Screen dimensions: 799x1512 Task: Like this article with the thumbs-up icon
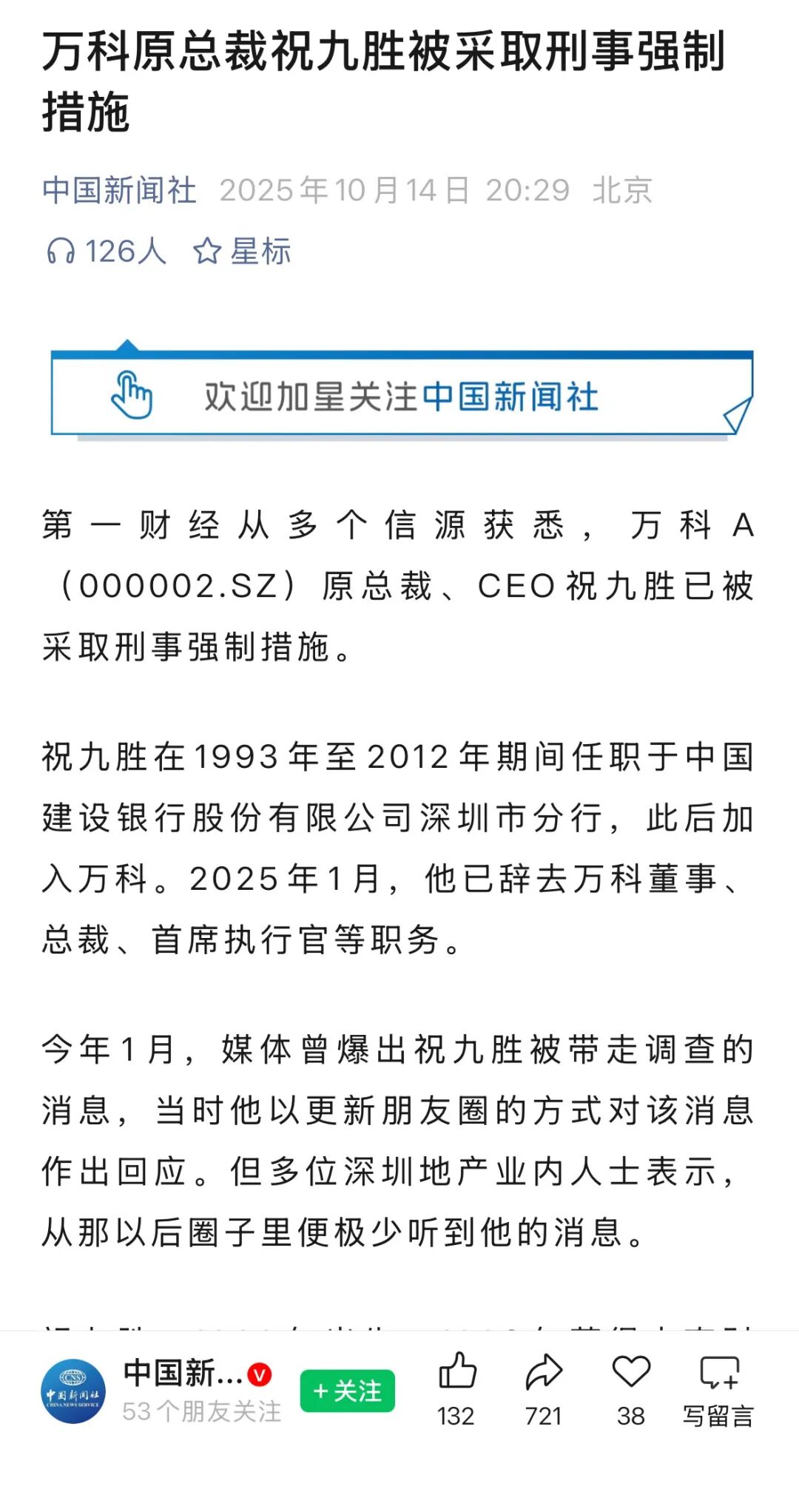[x=456, y=1373]
